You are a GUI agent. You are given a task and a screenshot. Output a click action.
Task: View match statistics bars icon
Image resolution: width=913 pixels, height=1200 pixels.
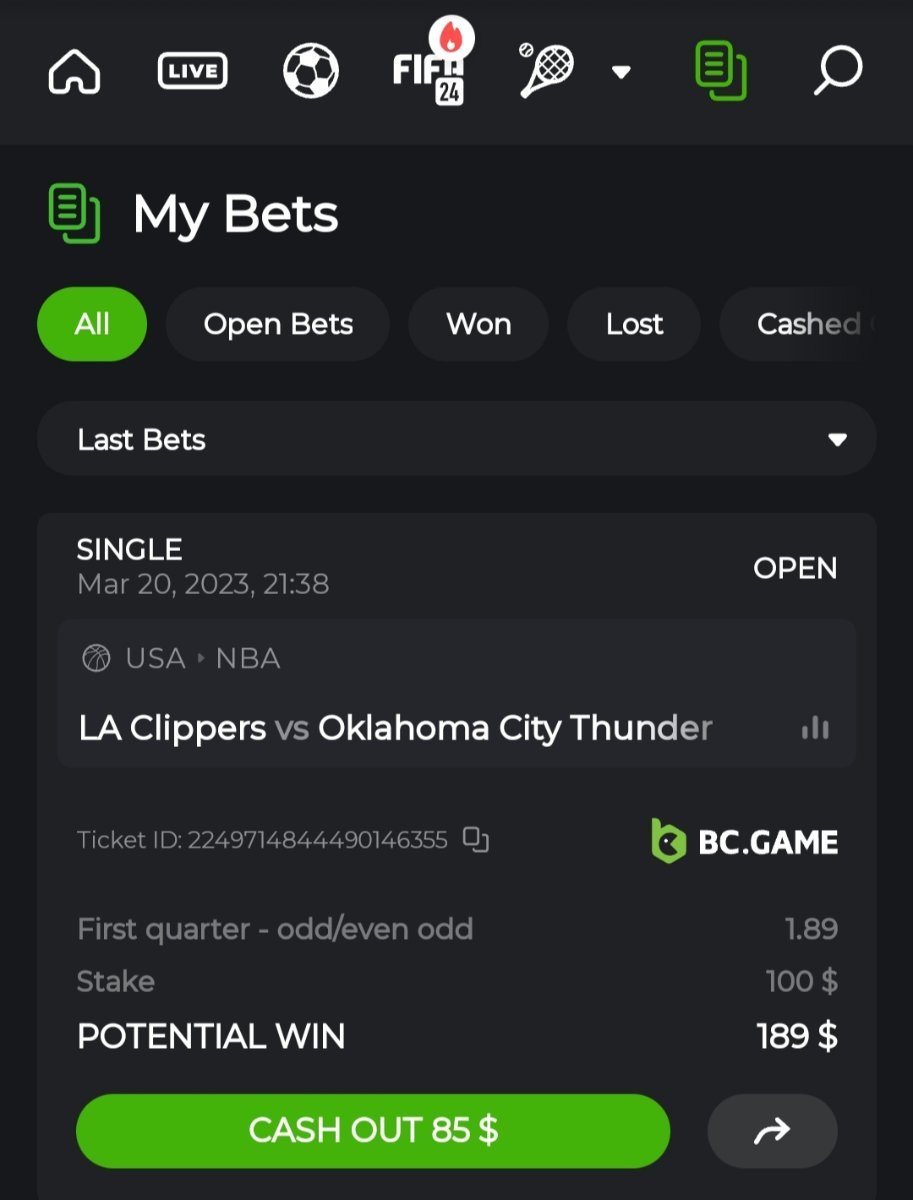[x=815, y=728]
